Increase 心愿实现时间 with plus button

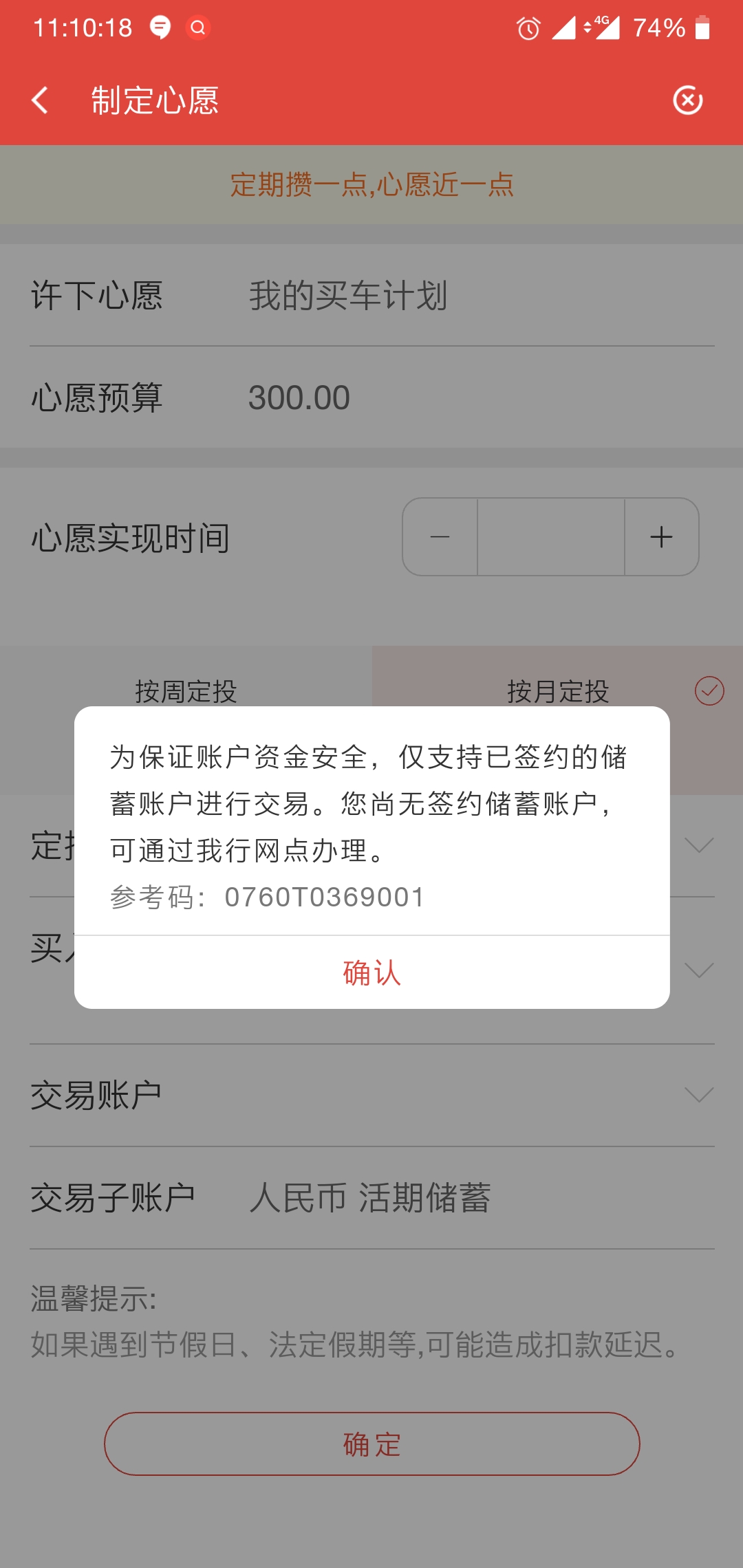click(661, 537)
